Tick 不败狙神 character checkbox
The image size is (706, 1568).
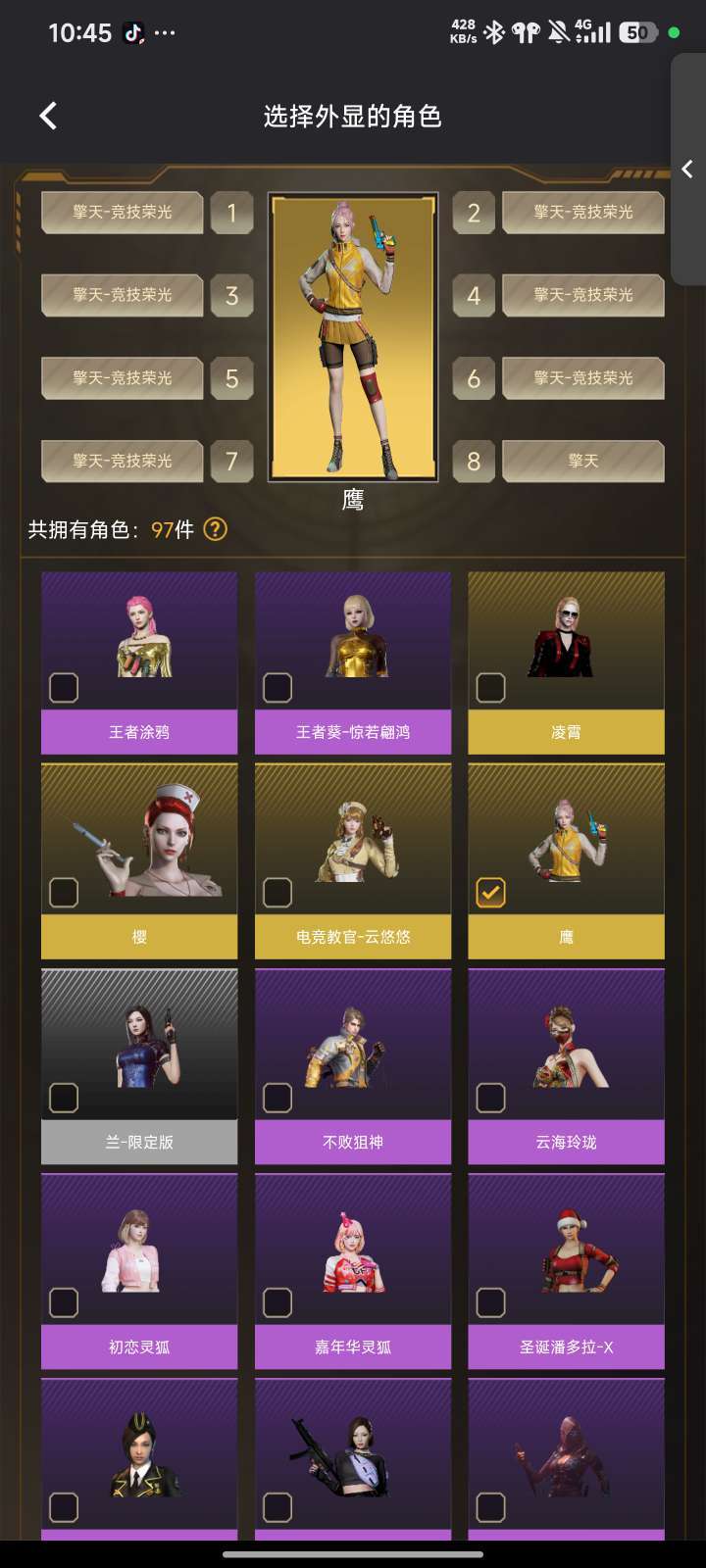click(x=277, y=1097)
